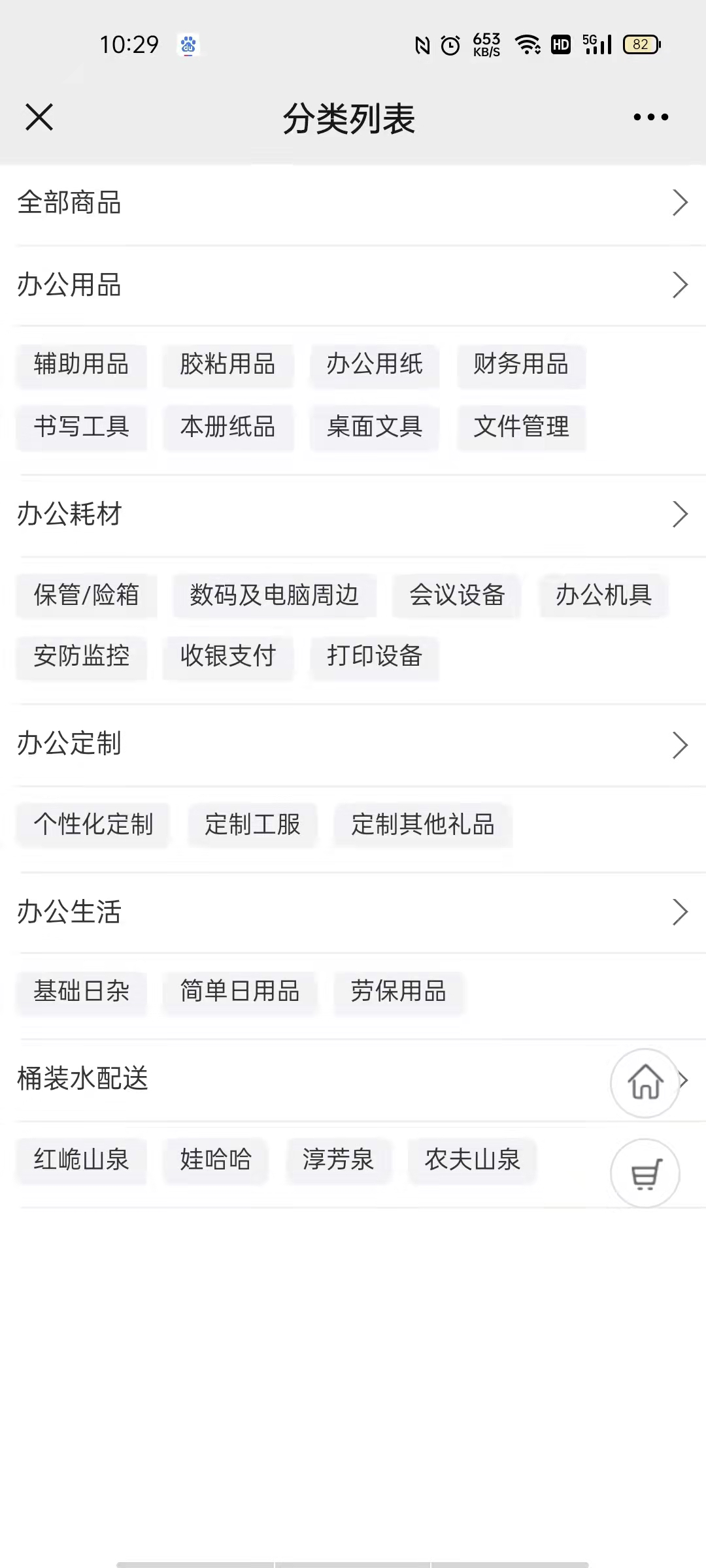Close the 分类列表 page
The height and width of the screenshot is (1568, 706).
click(39, 118)
